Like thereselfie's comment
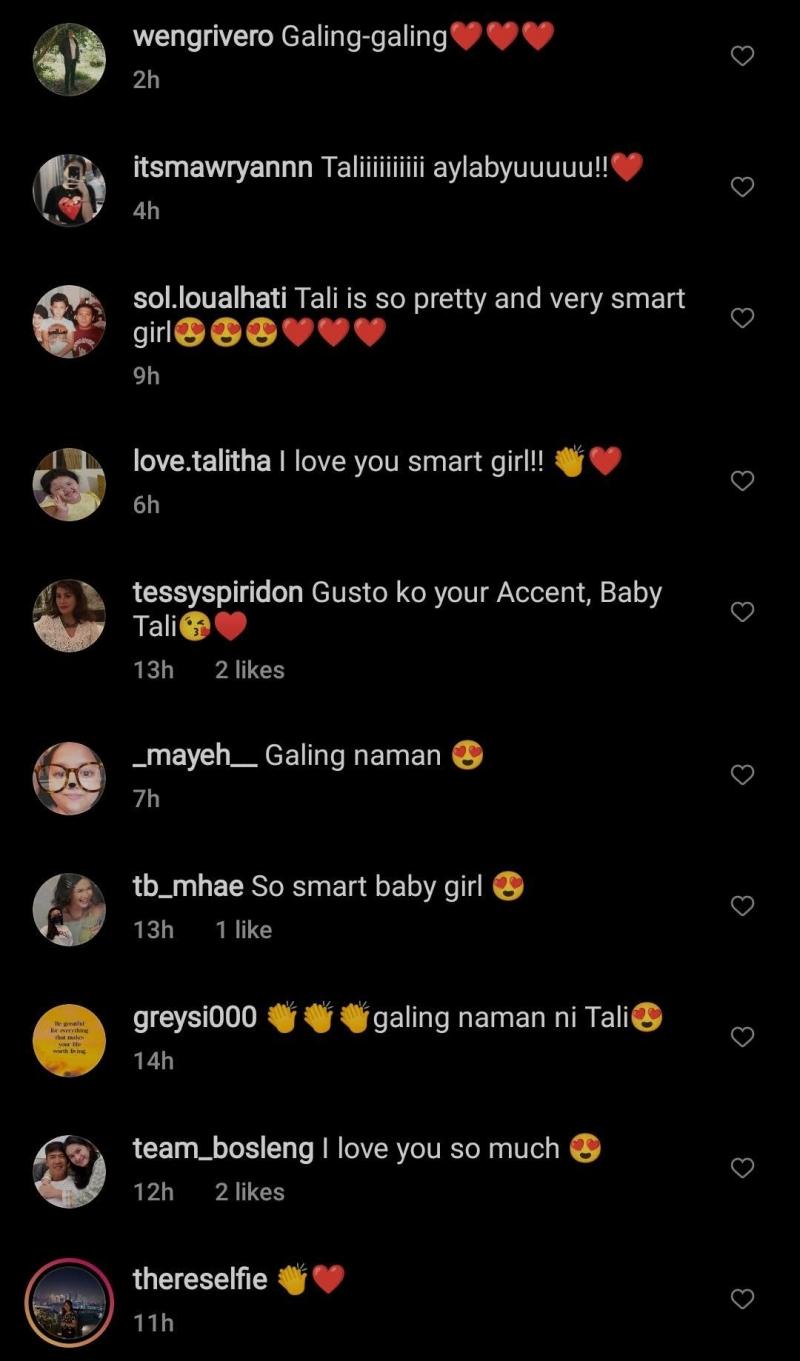Image resolution: width=800 pixels, height=1361 pixels. (x=742, y=1299)
